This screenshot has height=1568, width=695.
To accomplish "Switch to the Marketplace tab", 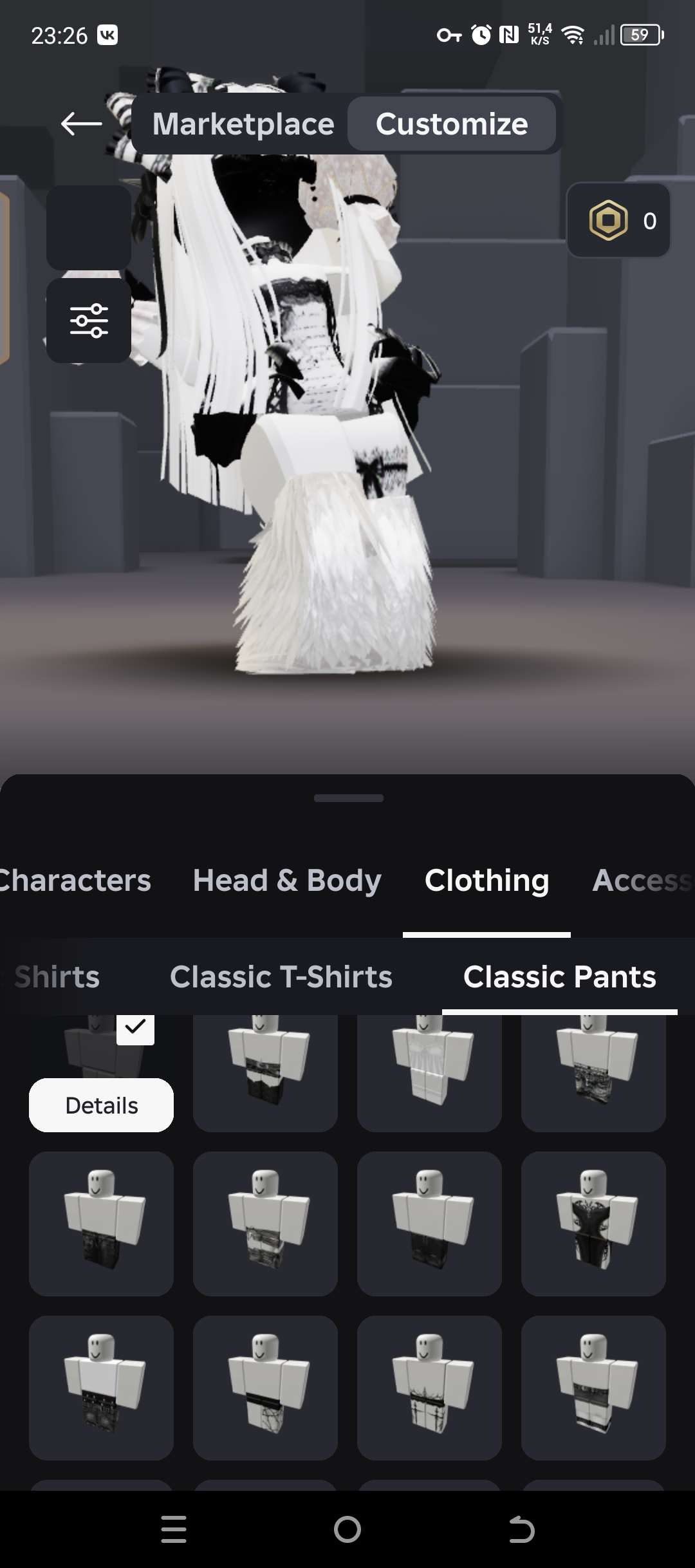I will (x=243, y=124).
